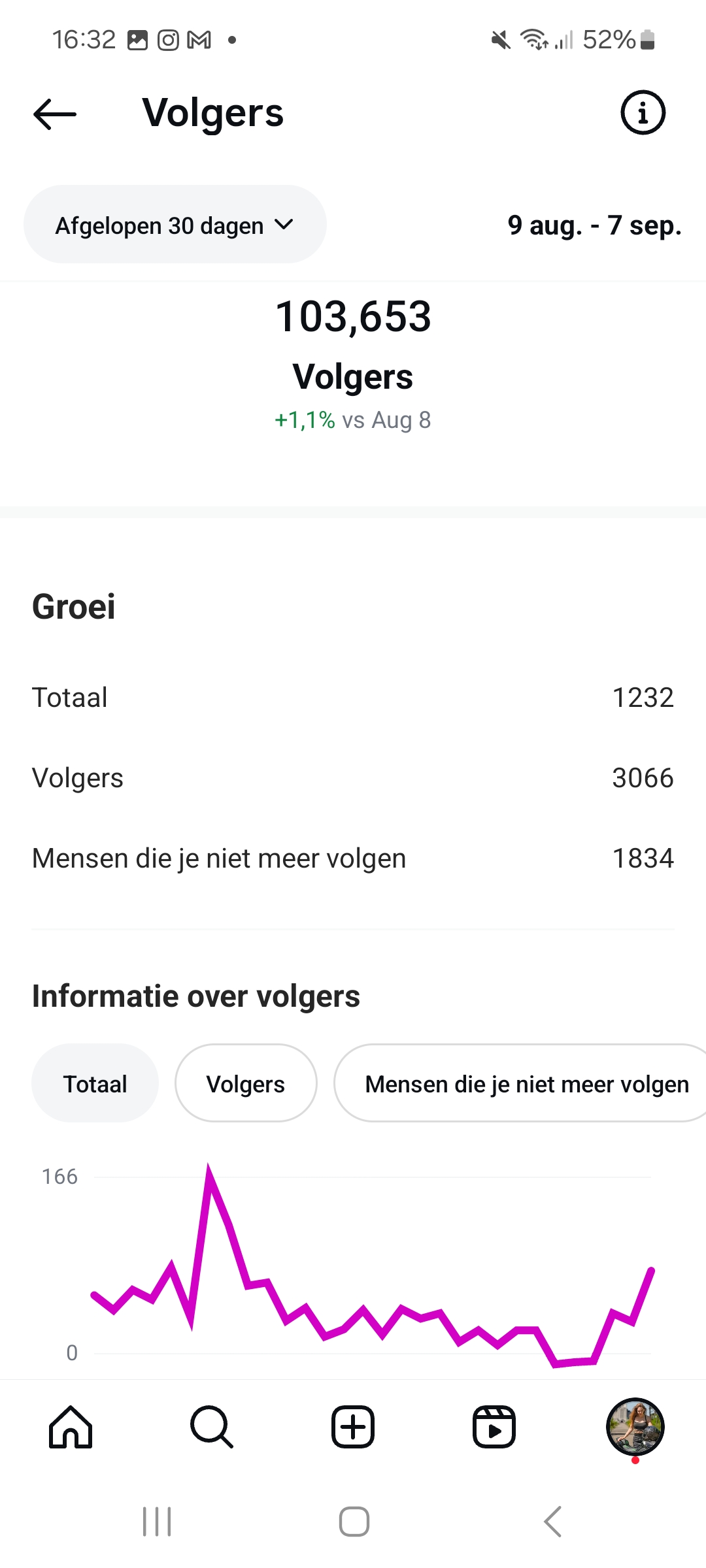Open the Instagram home feed tab
This screenshot has height=1568, width=706.
point(71,1427)
